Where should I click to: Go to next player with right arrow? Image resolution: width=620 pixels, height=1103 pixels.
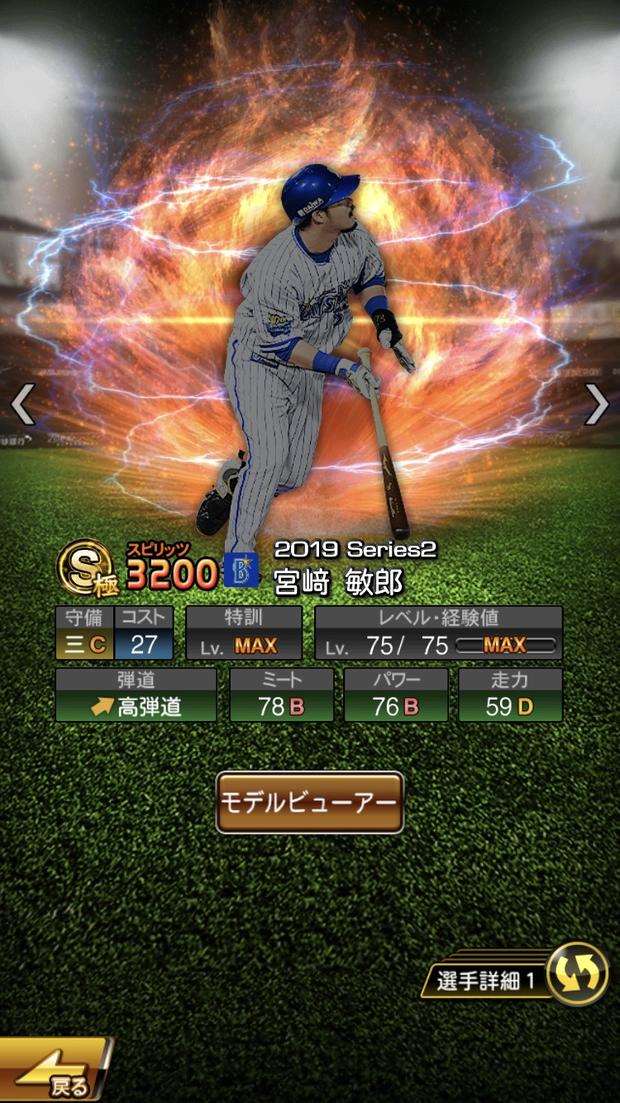click(596, 404)
